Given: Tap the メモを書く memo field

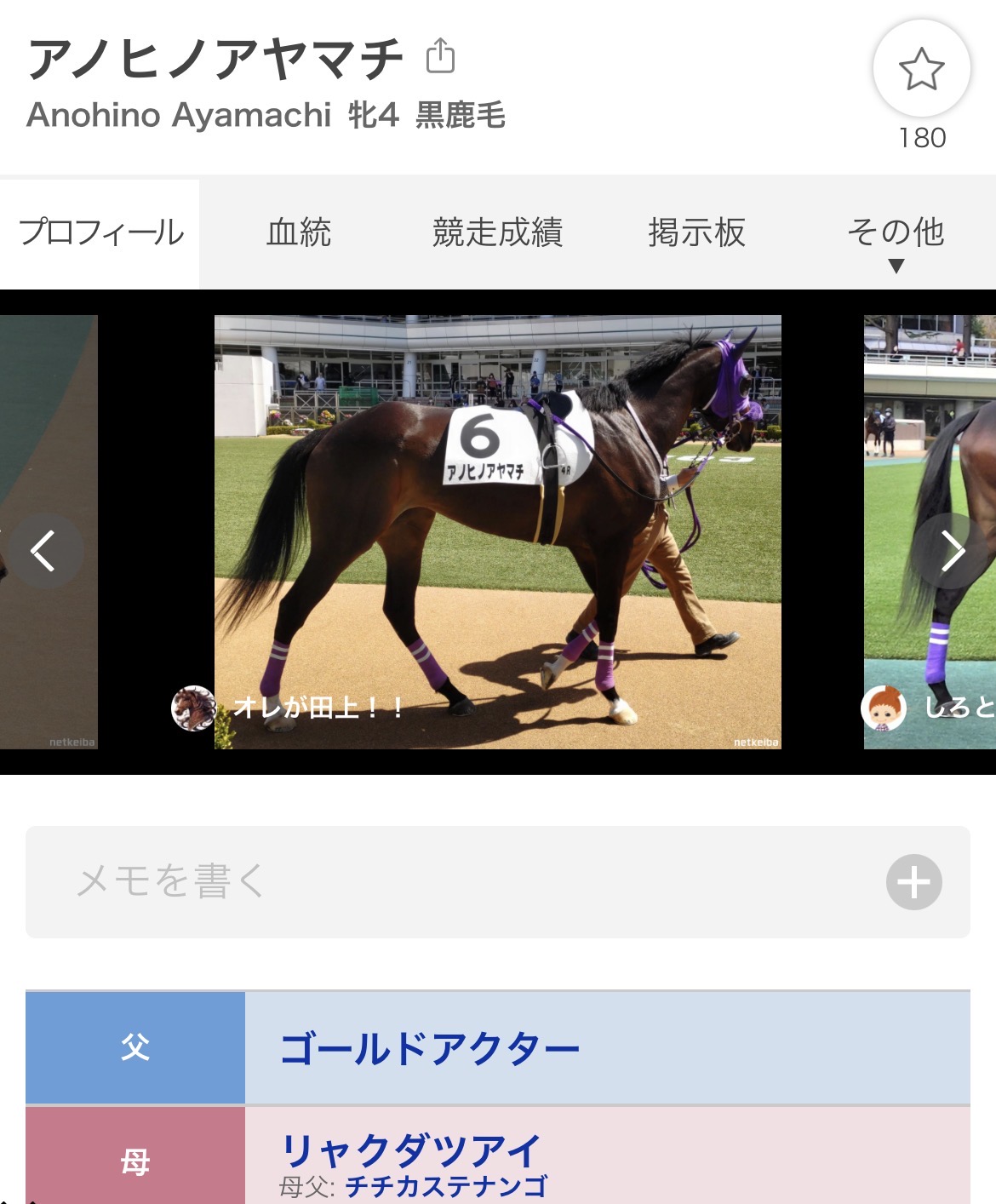Looking at the screenshot, I should pyautogui.click(x=460, y=881).
